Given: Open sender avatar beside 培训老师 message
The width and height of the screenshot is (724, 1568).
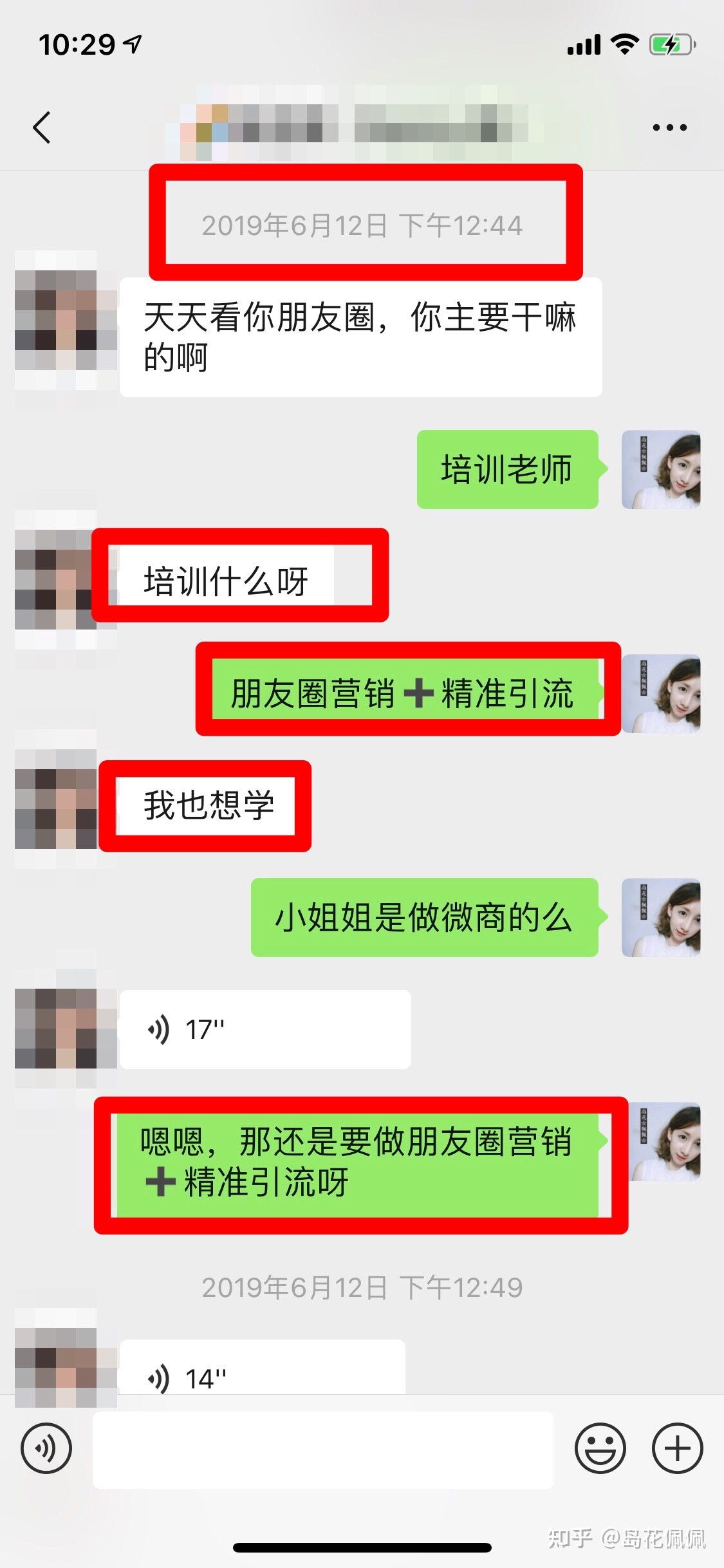Looking at the screenshot, I should pyautogui.click(x=661, y=469).
